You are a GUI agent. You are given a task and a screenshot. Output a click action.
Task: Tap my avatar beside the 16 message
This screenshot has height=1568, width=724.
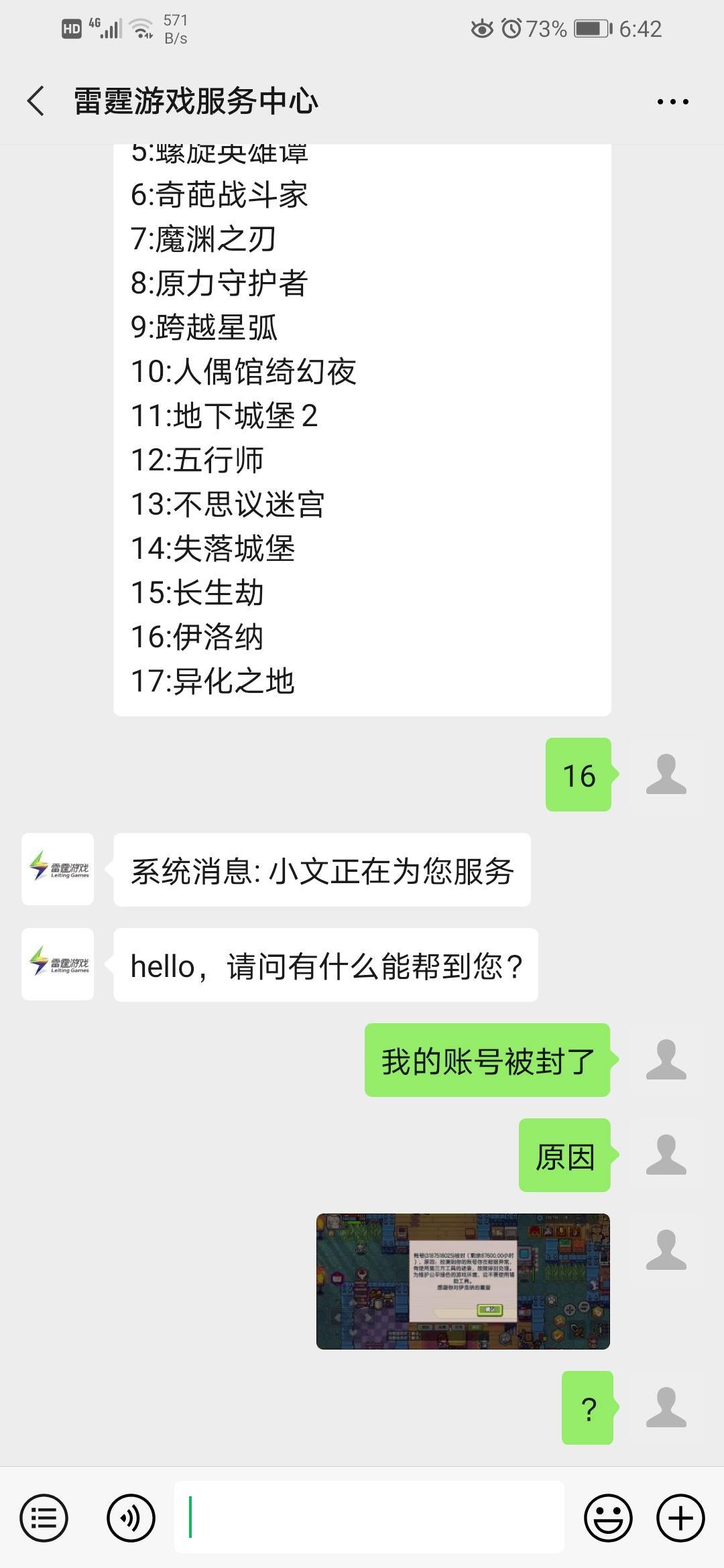point(666,774)
